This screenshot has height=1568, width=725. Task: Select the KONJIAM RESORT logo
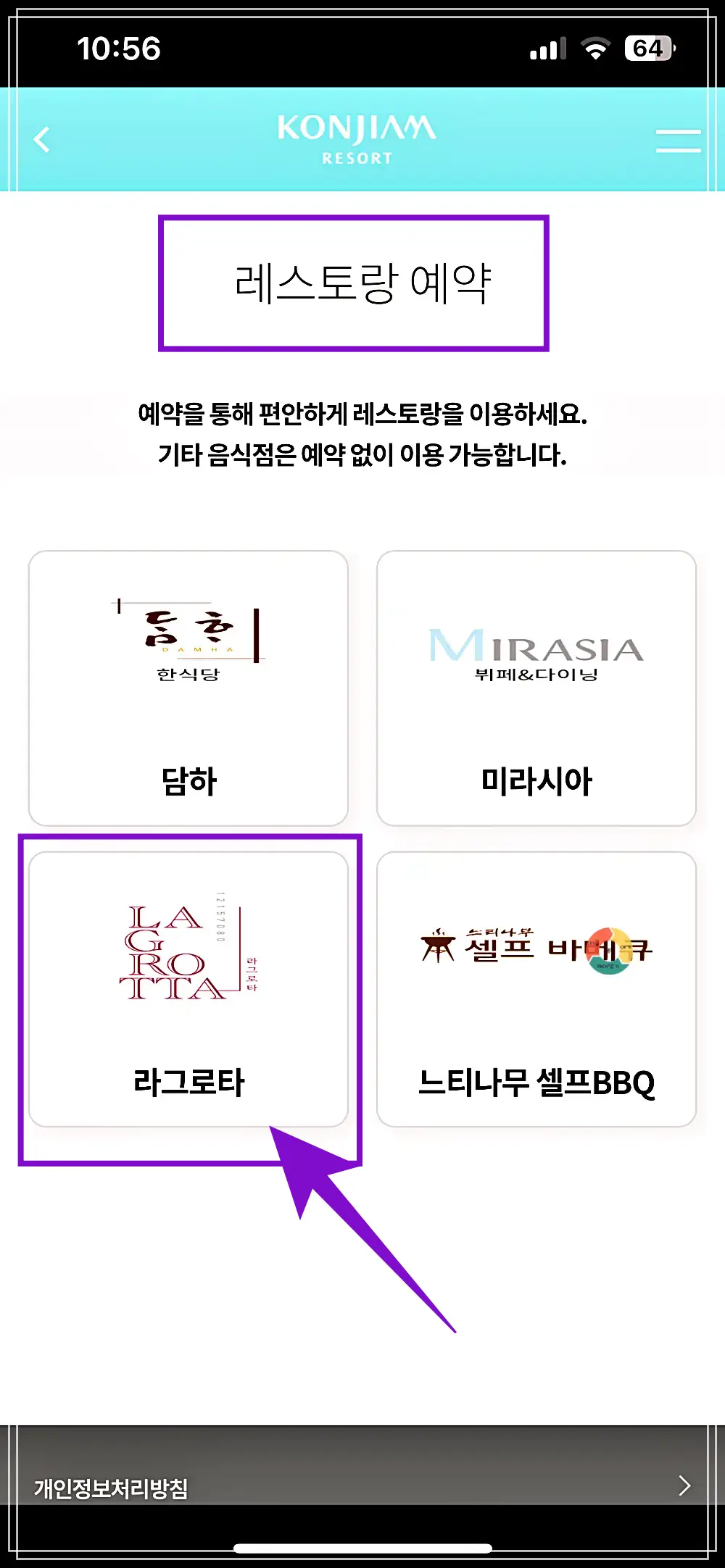pyautogui.click(x=355, y=140)
